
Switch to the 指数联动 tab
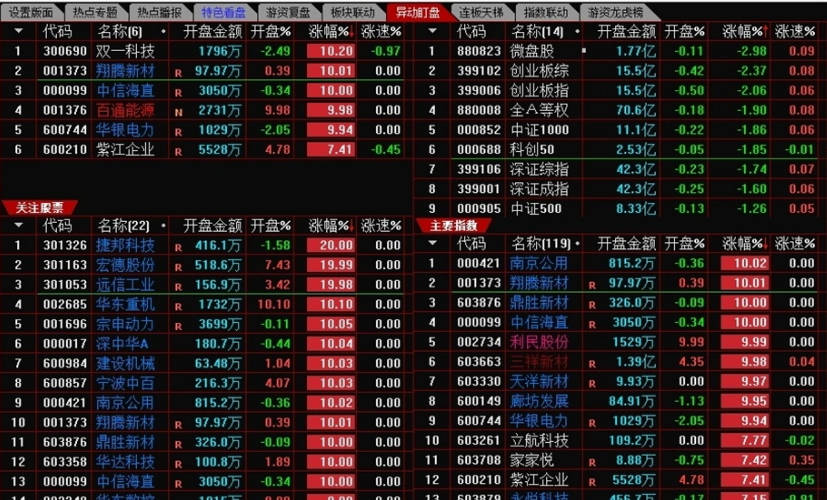tap(545, 12)
